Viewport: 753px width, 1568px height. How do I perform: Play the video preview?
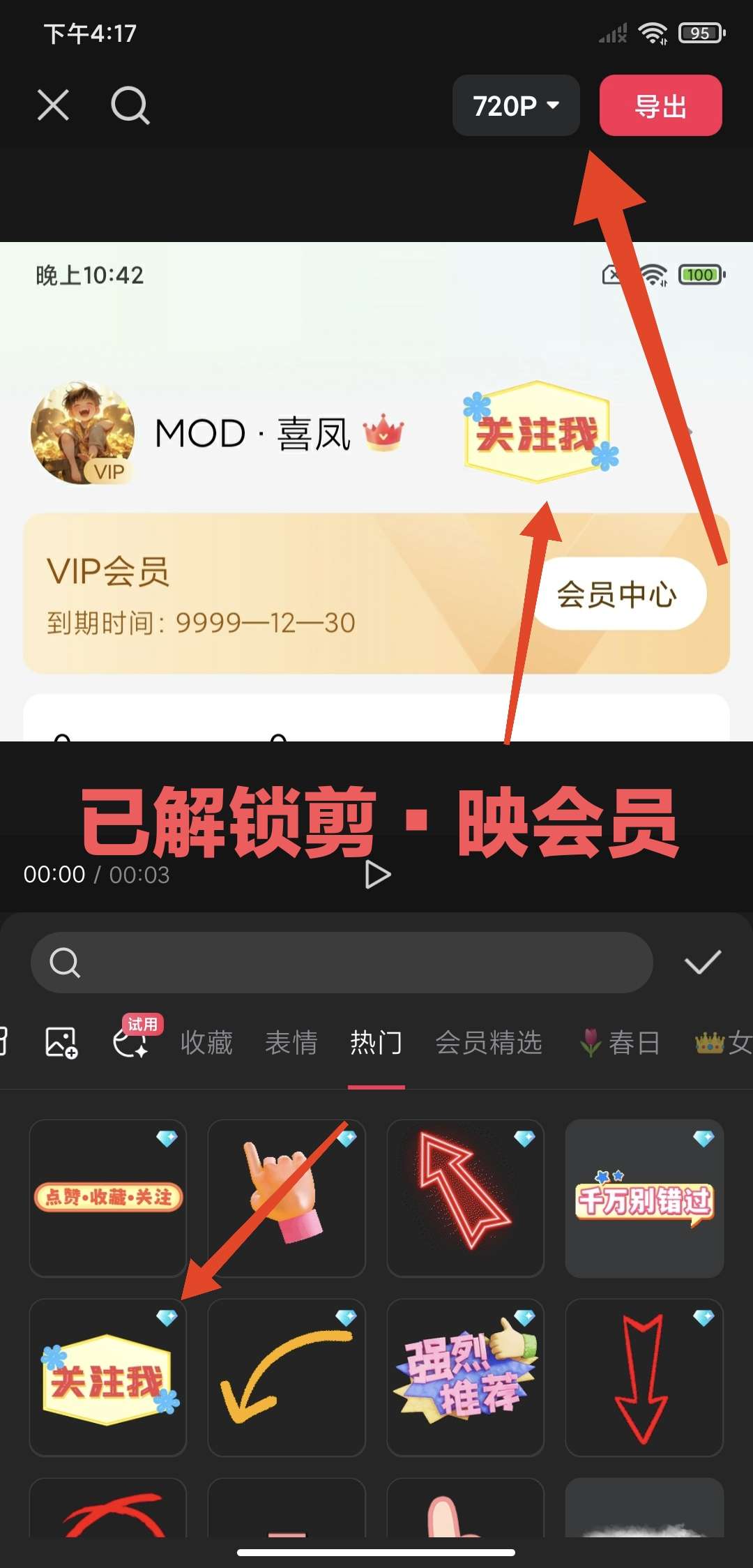click(x=377, y=874)
